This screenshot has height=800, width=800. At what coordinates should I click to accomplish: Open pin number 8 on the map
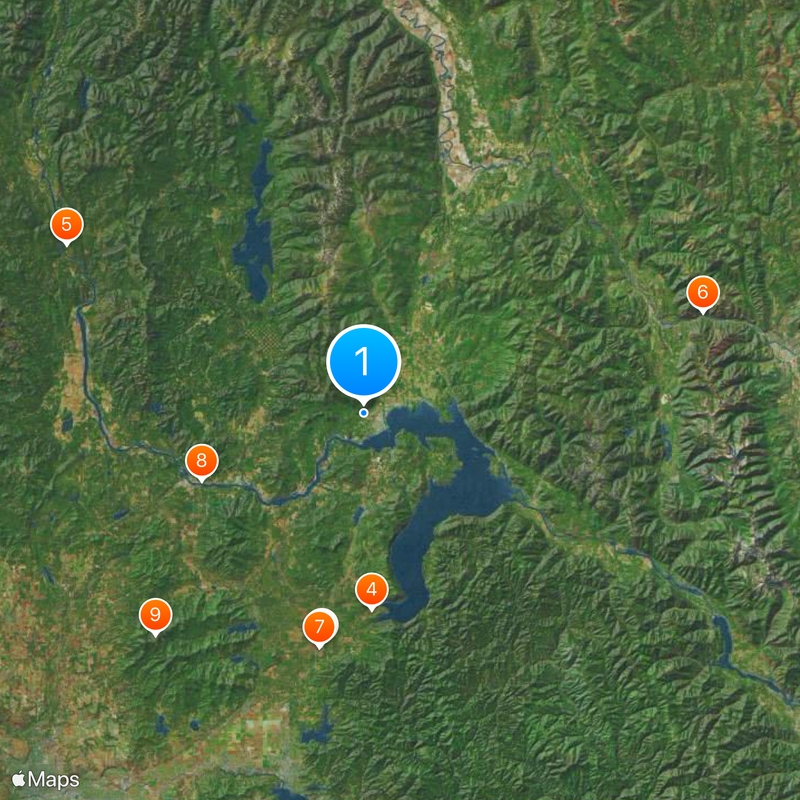tap(201, 461)
